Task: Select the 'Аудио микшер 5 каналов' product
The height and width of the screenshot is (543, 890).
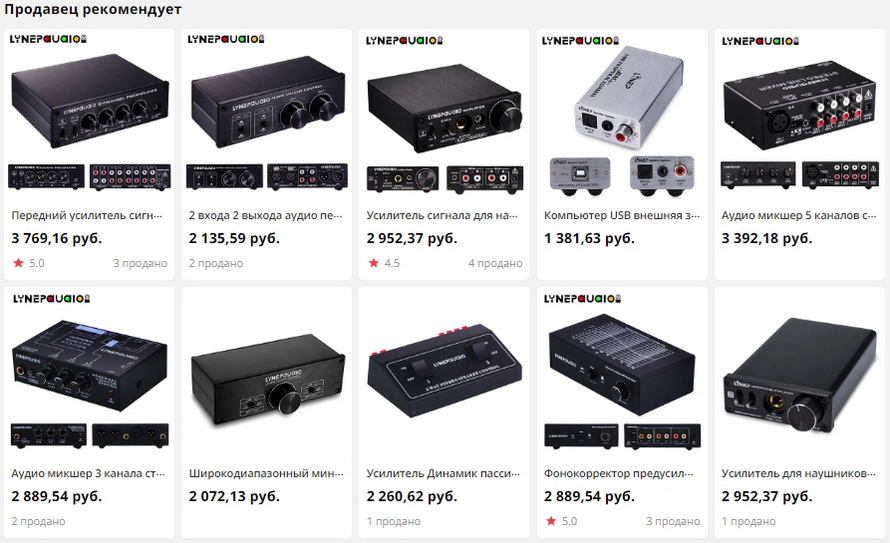Action: pyautogui.click(x=798, y=215)
